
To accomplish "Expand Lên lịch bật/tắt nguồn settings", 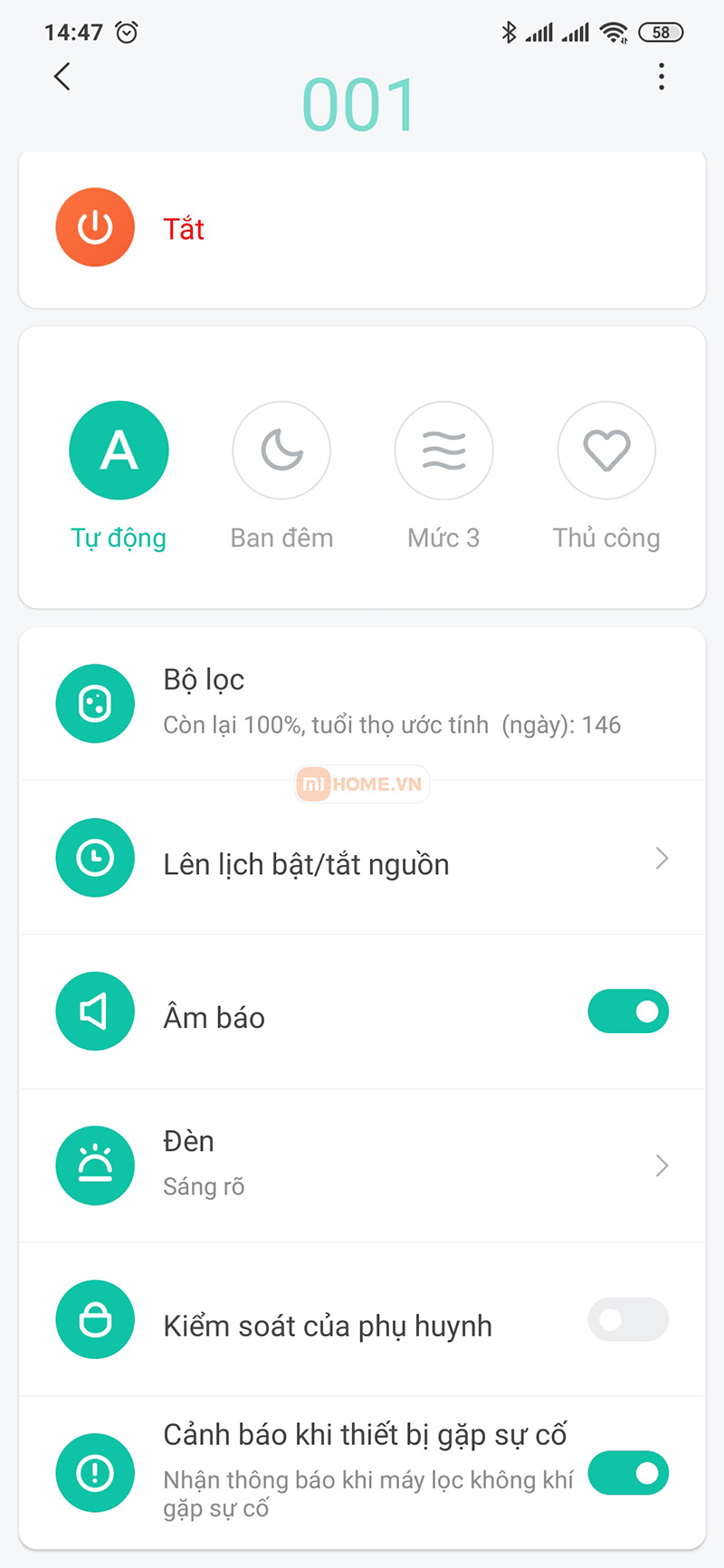I will 662,858.
